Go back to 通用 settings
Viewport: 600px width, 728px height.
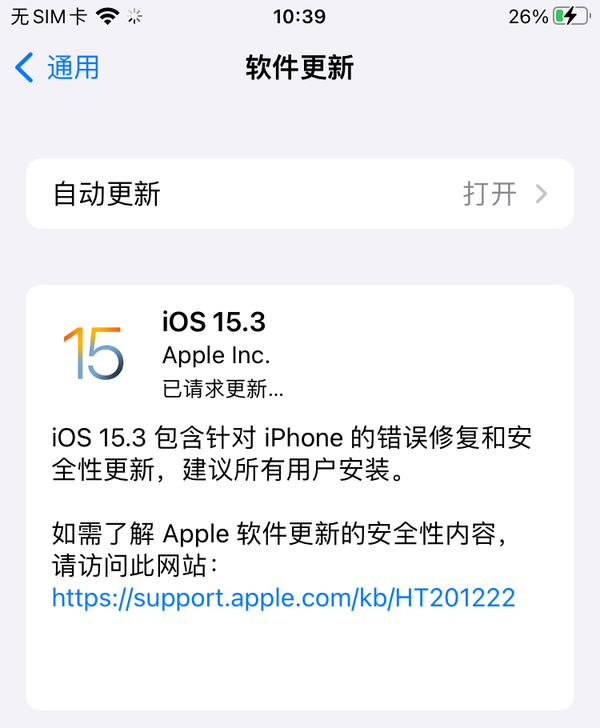pos(58,68)
